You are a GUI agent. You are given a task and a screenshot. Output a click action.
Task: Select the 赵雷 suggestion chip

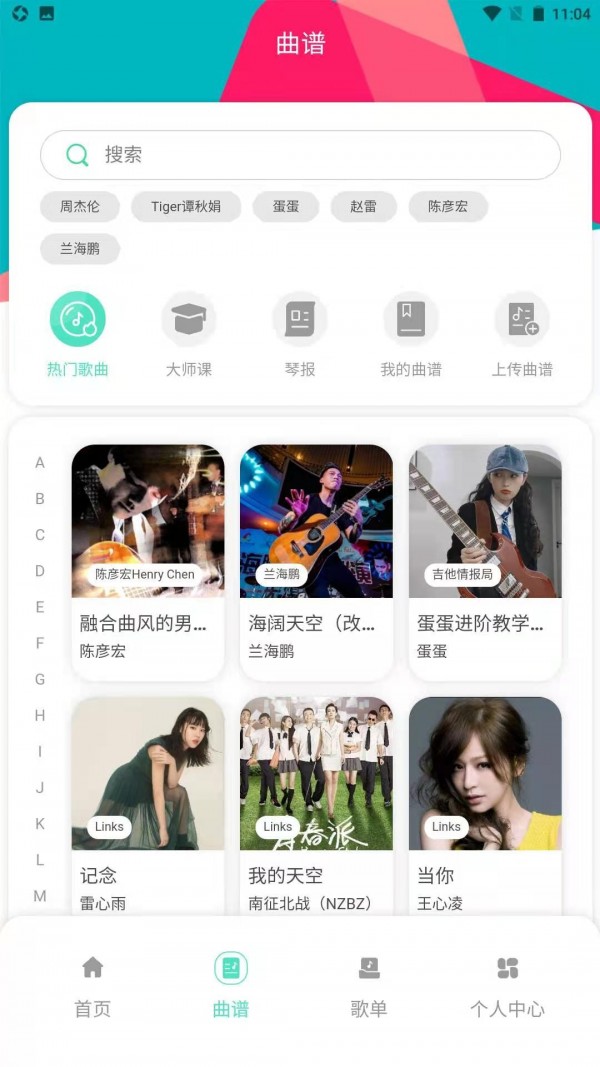362,207
